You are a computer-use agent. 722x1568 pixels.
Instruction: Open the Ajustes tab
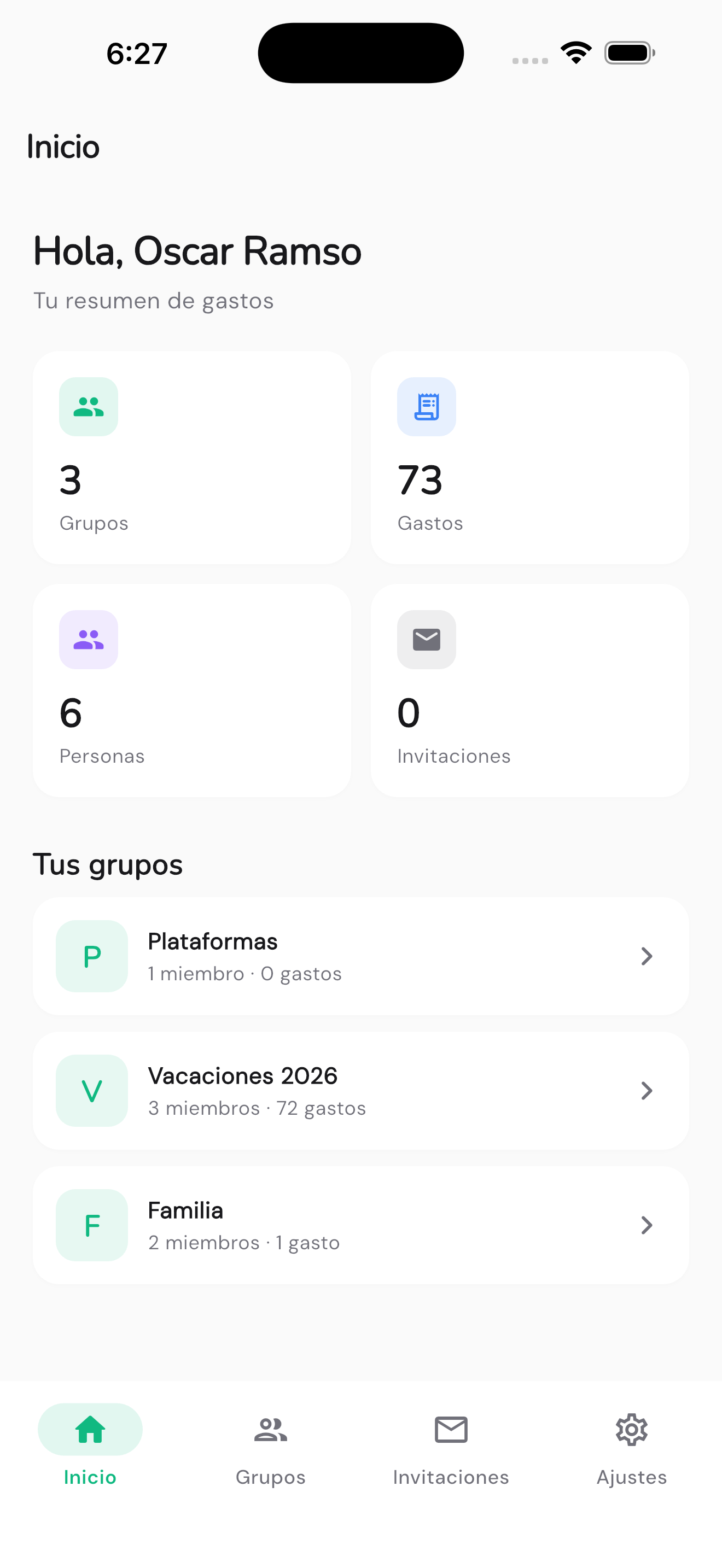pyautogui.click(x=631, y=1449)
